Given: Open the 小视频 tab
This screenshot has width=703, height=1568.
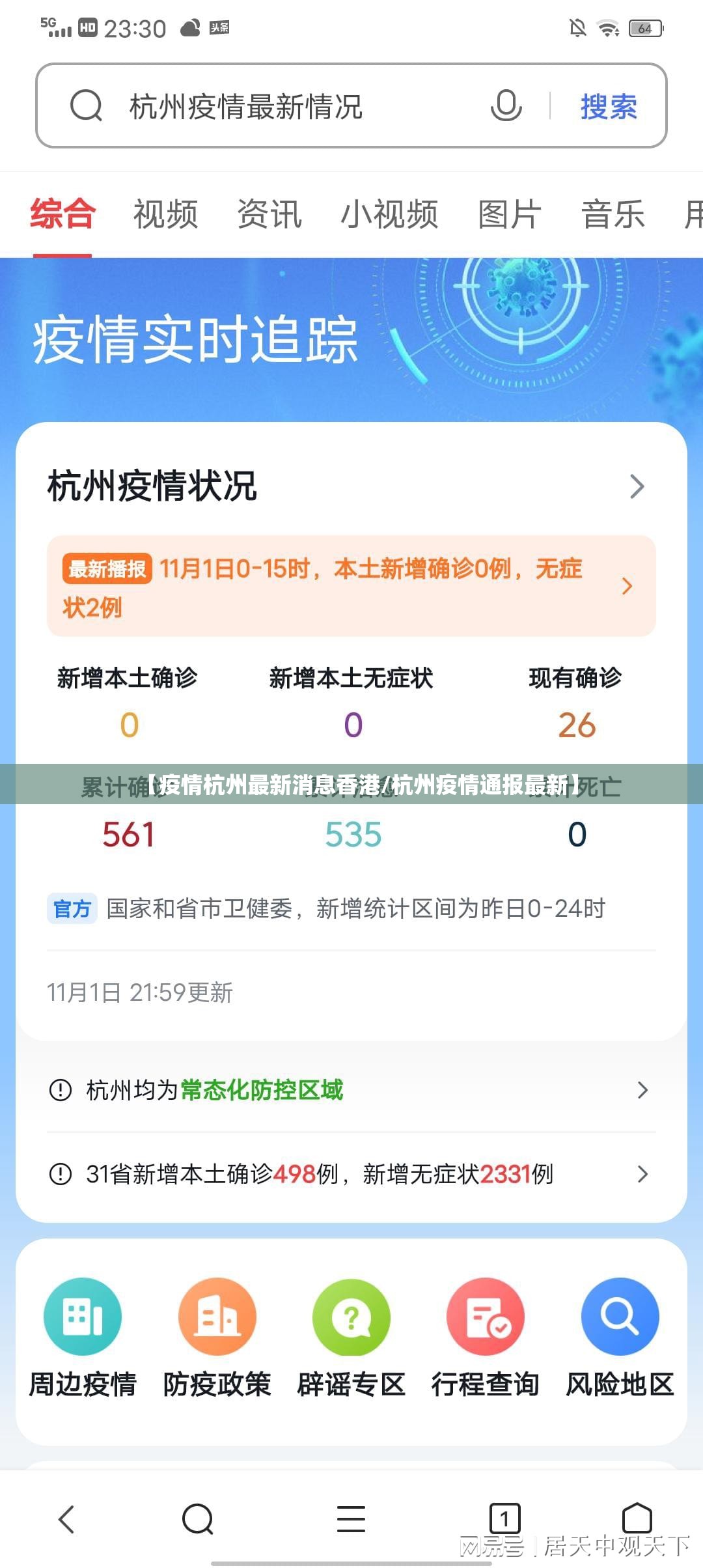Looking at the screenshot, I should pos(389,214).
